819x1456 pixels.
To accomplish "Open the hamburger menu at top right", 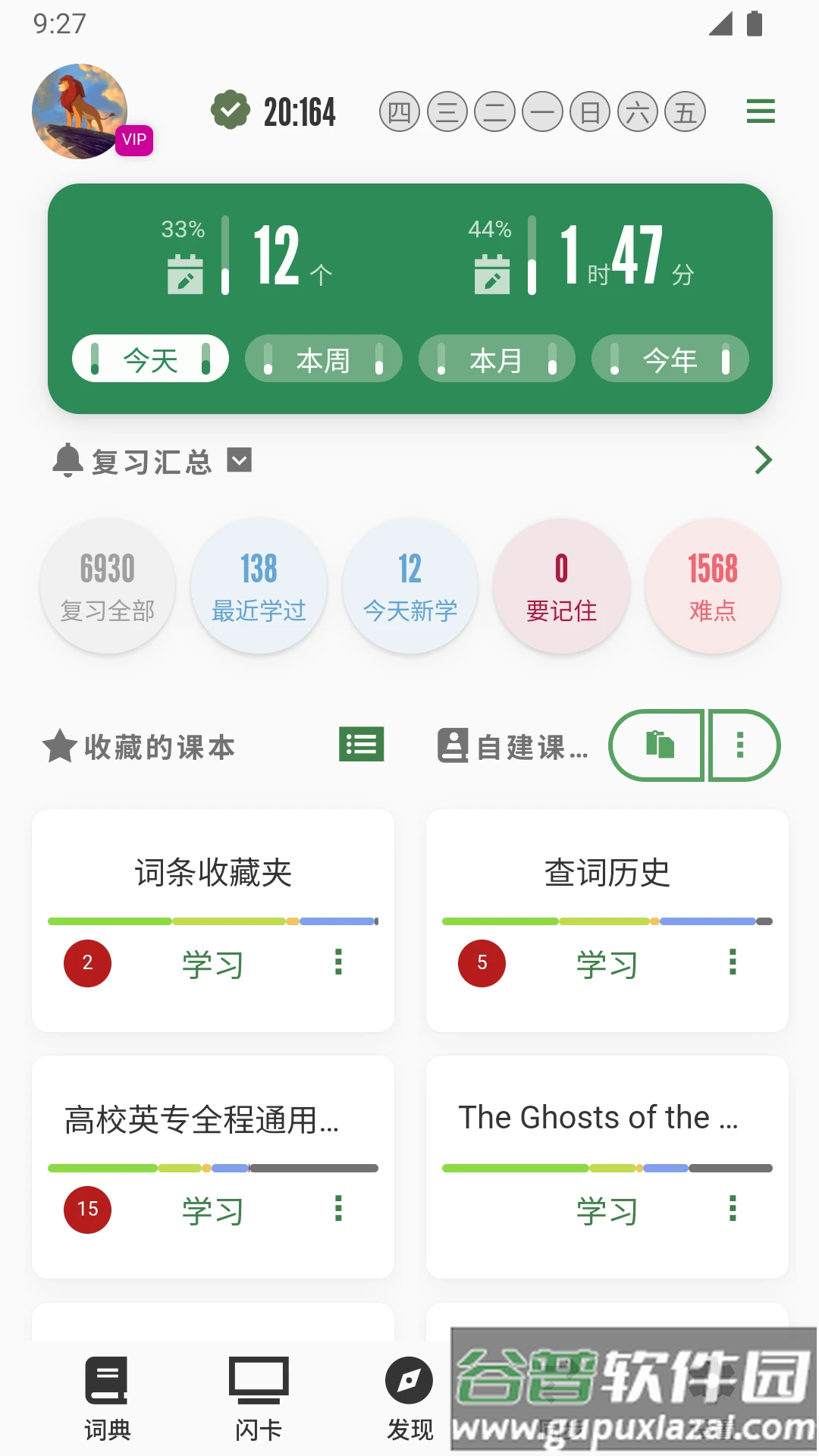I will pyautogui.click(x=761, y=111).
